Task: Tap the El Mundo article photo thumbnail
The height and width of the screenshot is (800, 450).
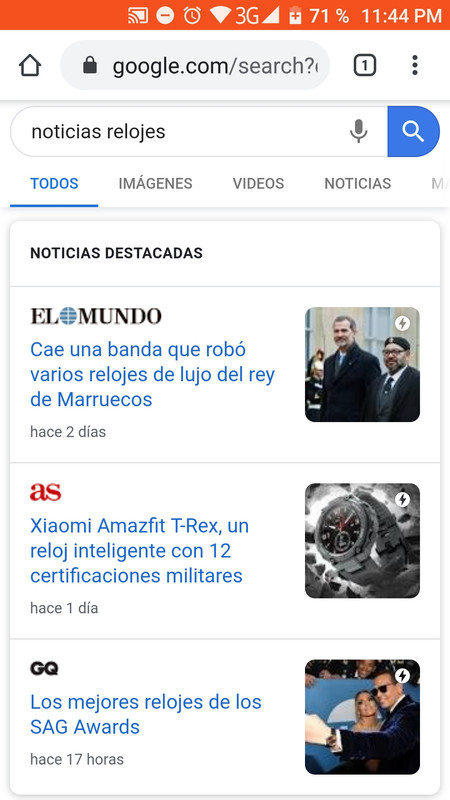Action: (x=362, y=364)
